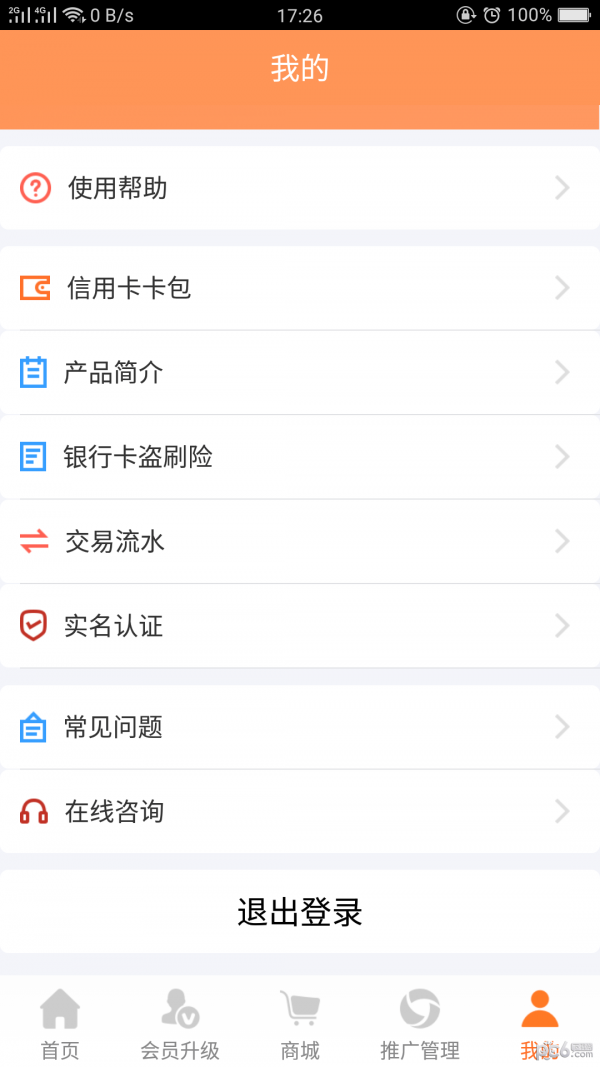Check 交易流水 transaction records

click(300, 542)
